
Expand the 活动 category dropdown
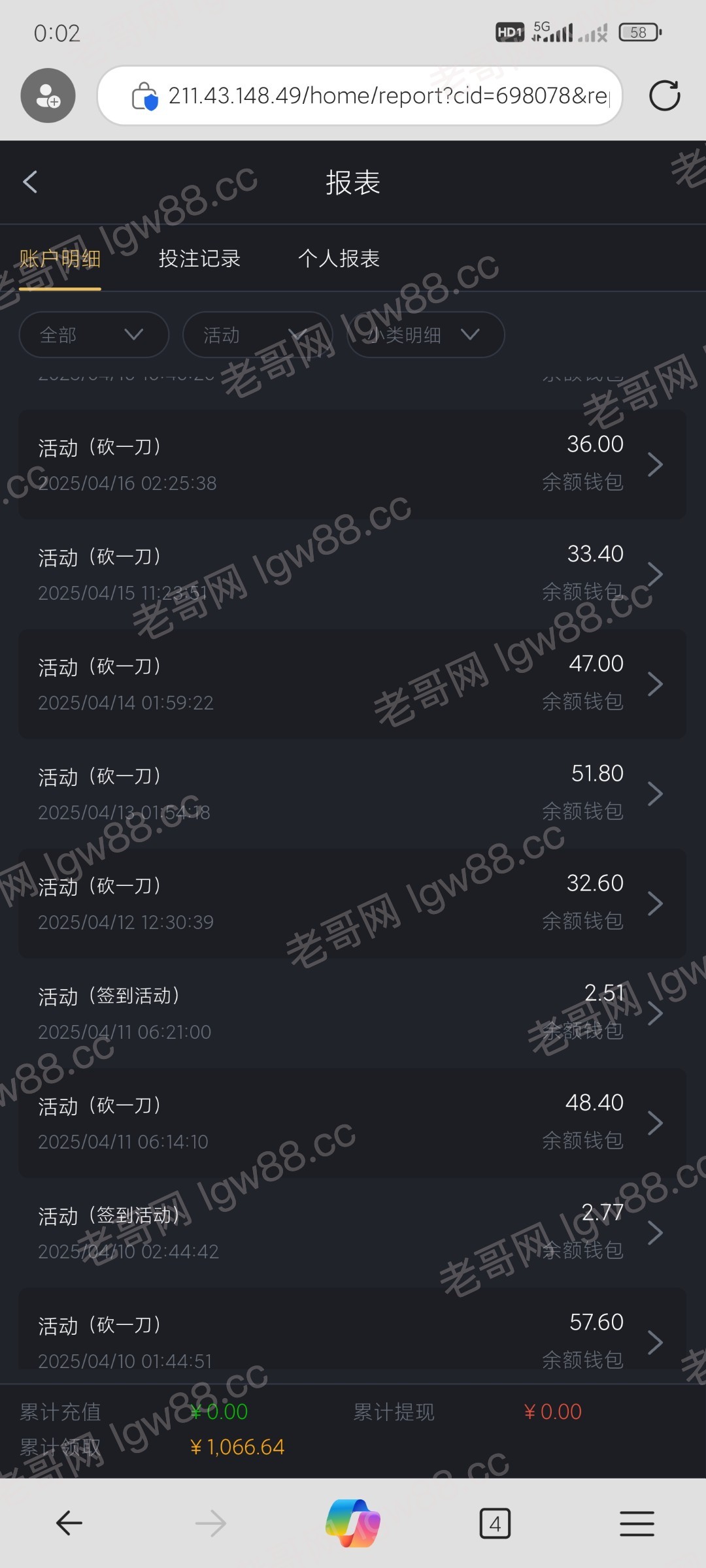[x=258, y=335]
